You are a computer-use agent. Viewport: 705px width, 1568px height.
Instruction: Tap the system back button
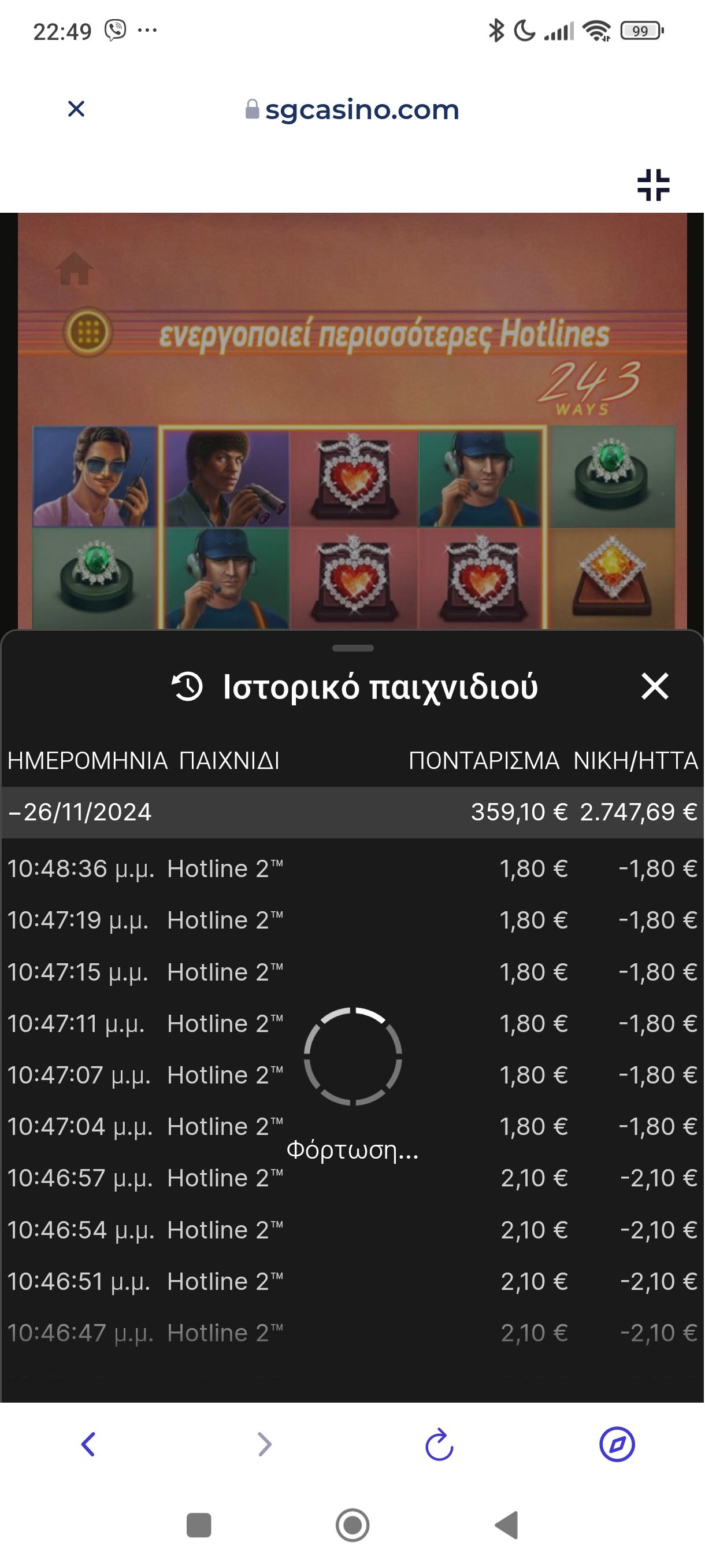coord(506,1525)
